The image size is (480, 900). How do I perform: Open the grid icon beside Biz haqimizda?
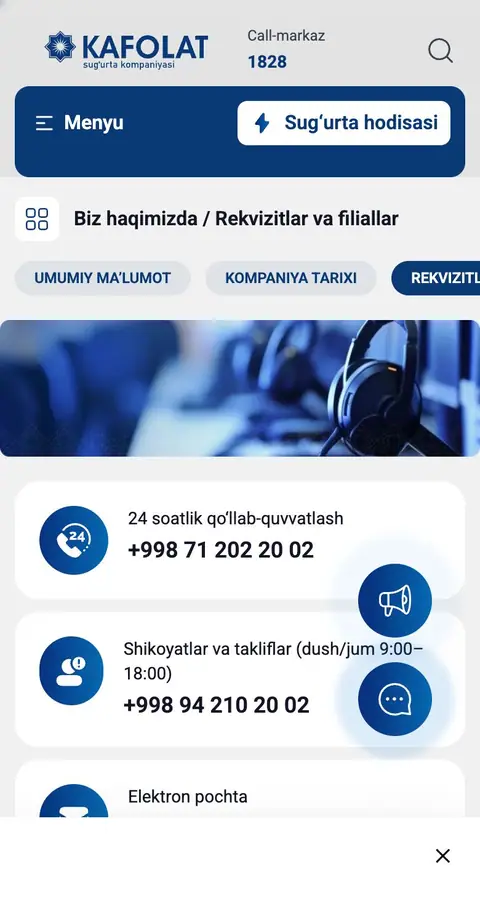(x=37, y=219)
